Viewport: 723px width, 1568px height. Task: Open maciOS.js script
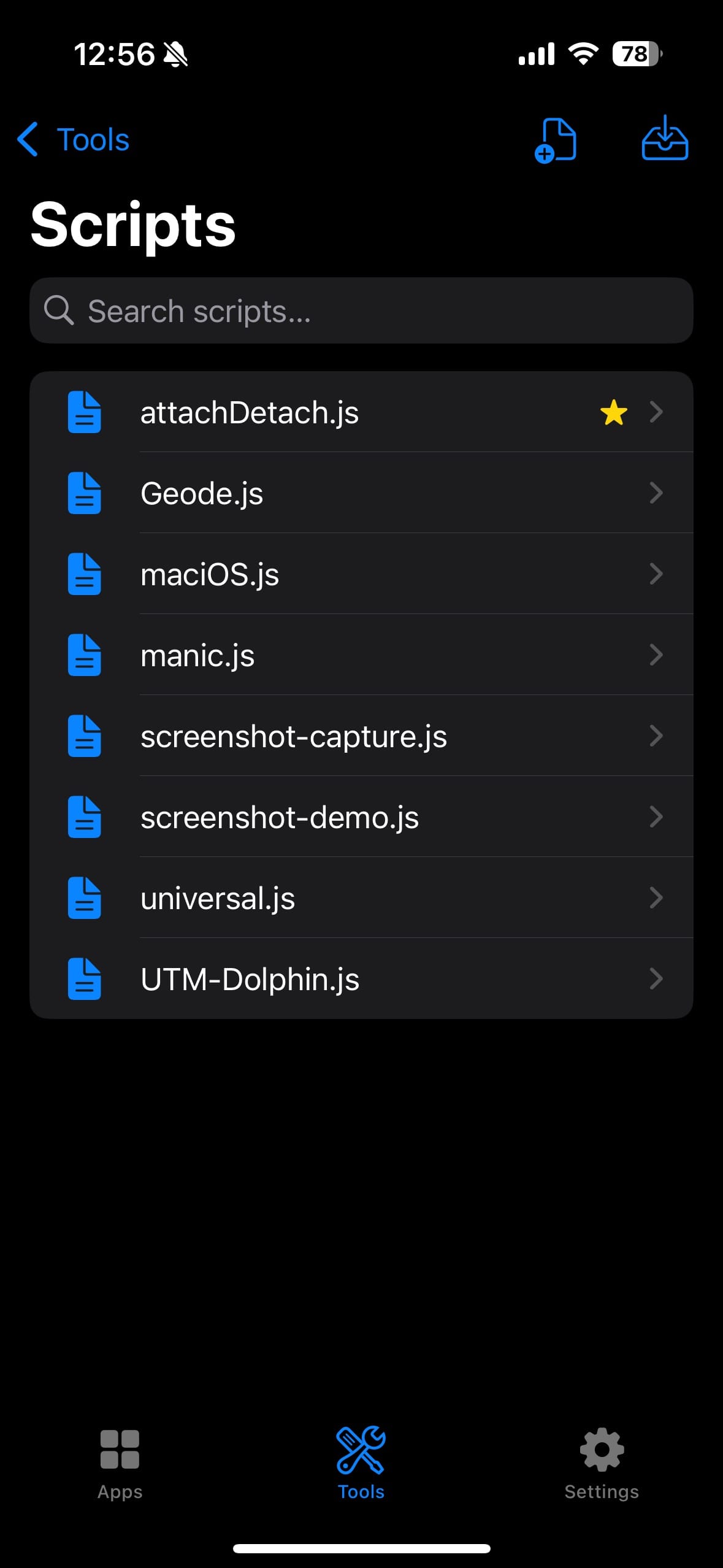point(361,574)
